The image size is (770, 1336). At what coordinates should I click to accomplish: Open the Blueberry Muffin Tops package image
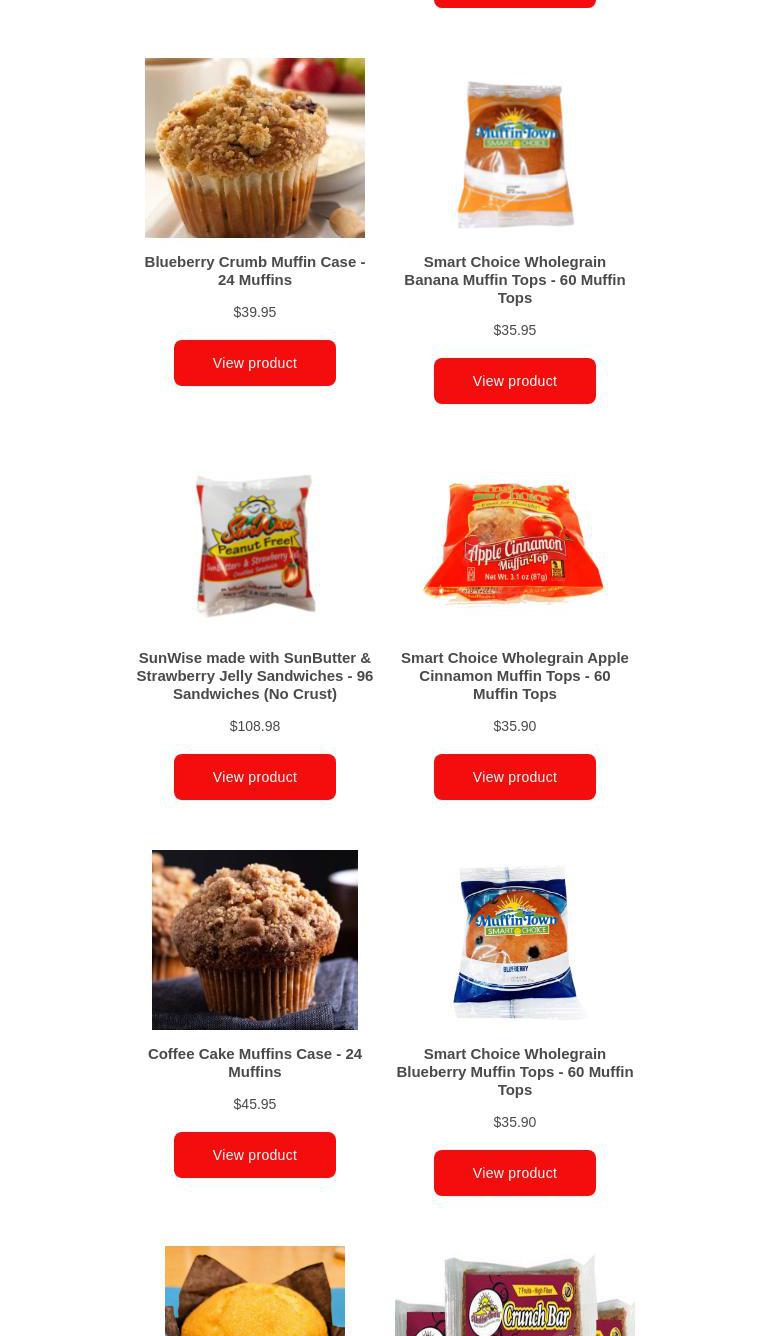(514, 942)
